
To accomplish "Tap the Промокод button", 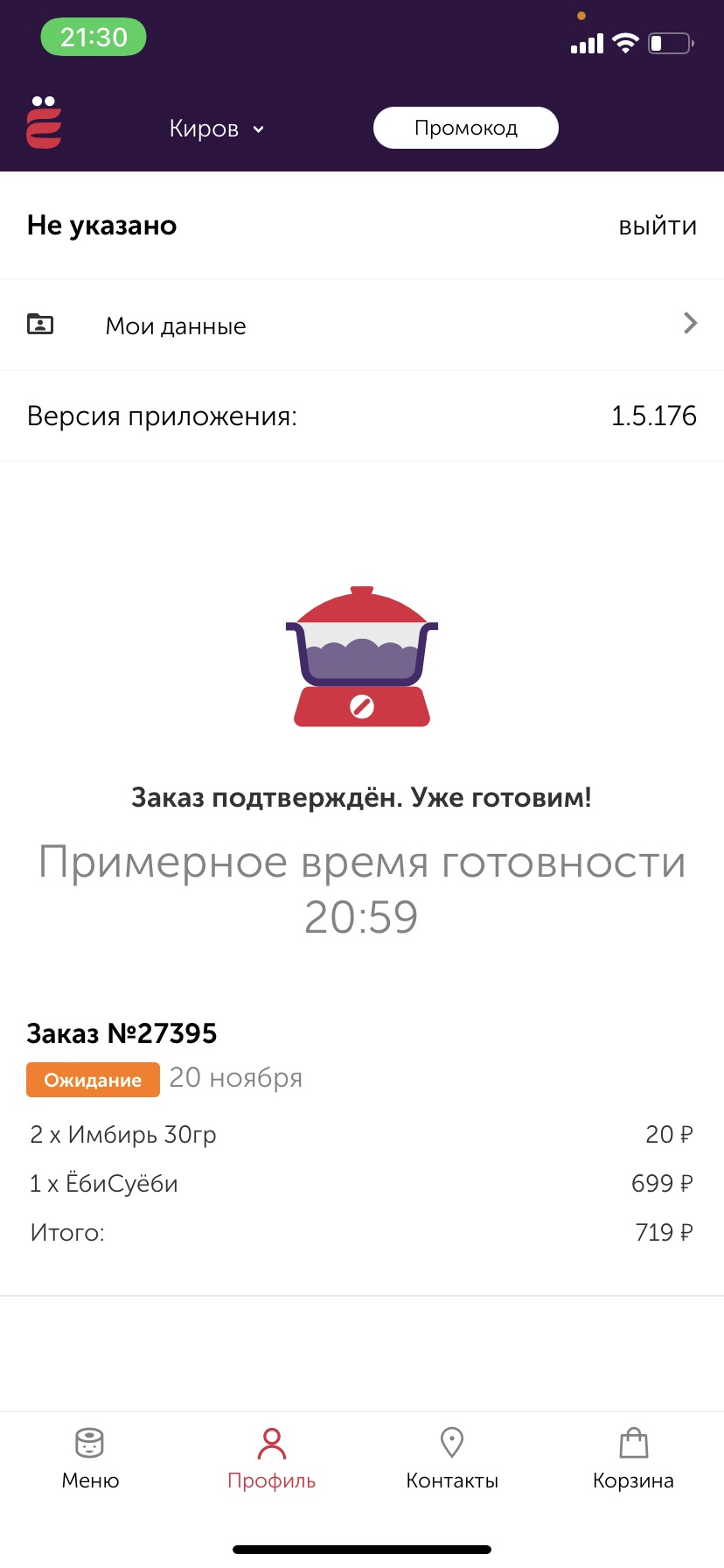I will pyautogui.click(x=465, y=128).
